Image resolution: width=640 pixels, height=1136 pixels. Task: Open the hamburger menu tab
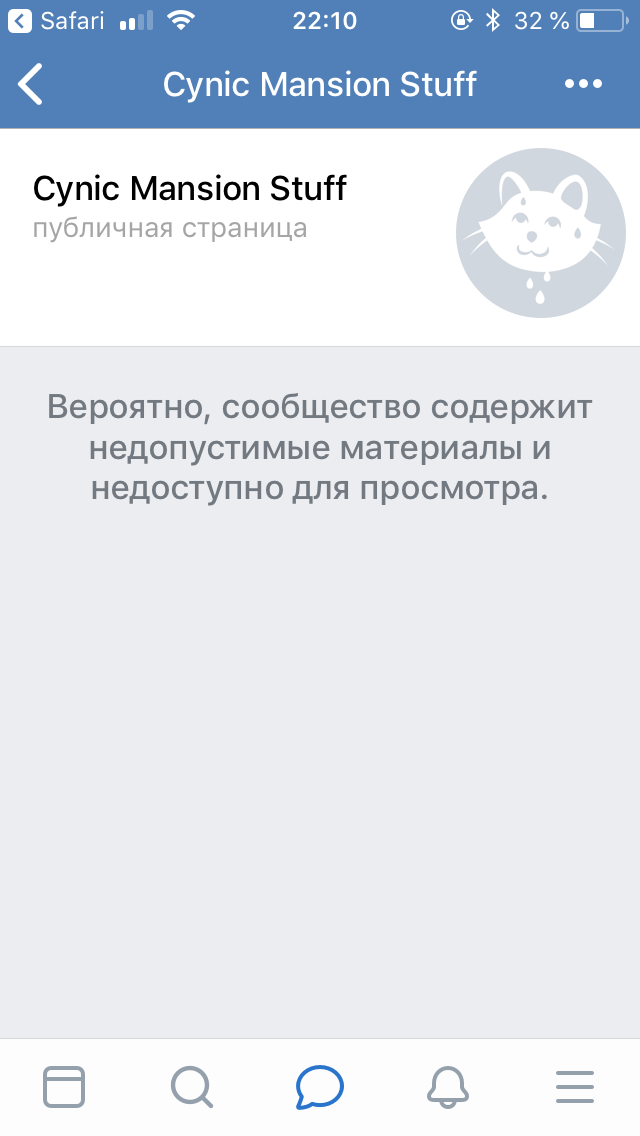pos(575,1086)
